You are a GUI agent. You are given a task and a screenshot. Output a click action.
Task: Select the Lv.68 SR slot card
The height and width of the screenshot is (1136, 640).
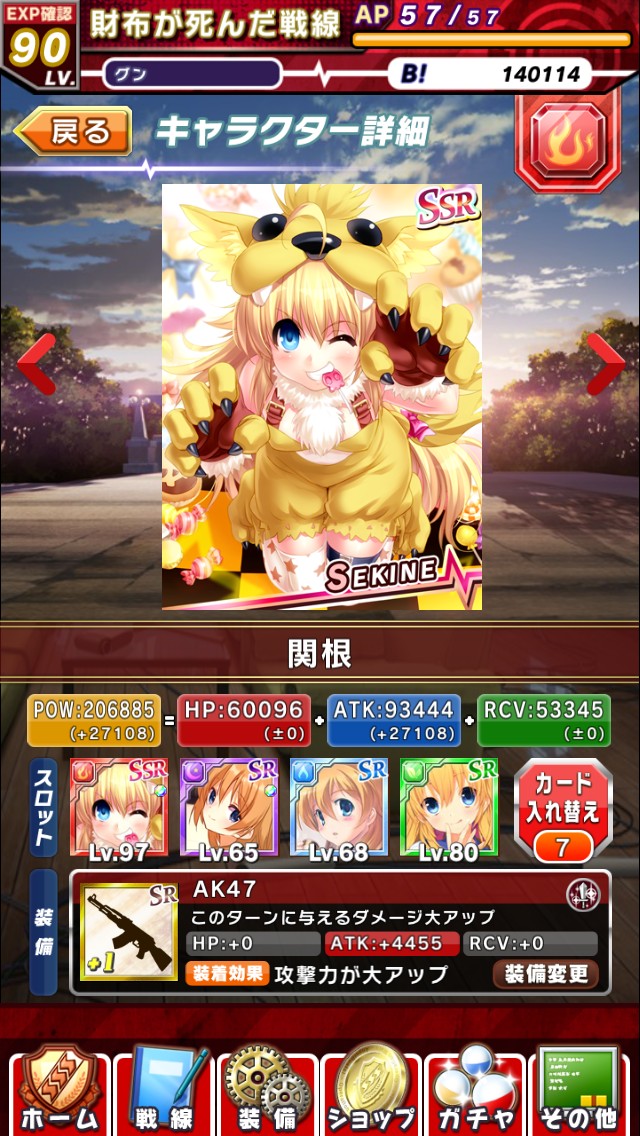tap(339, 808)
